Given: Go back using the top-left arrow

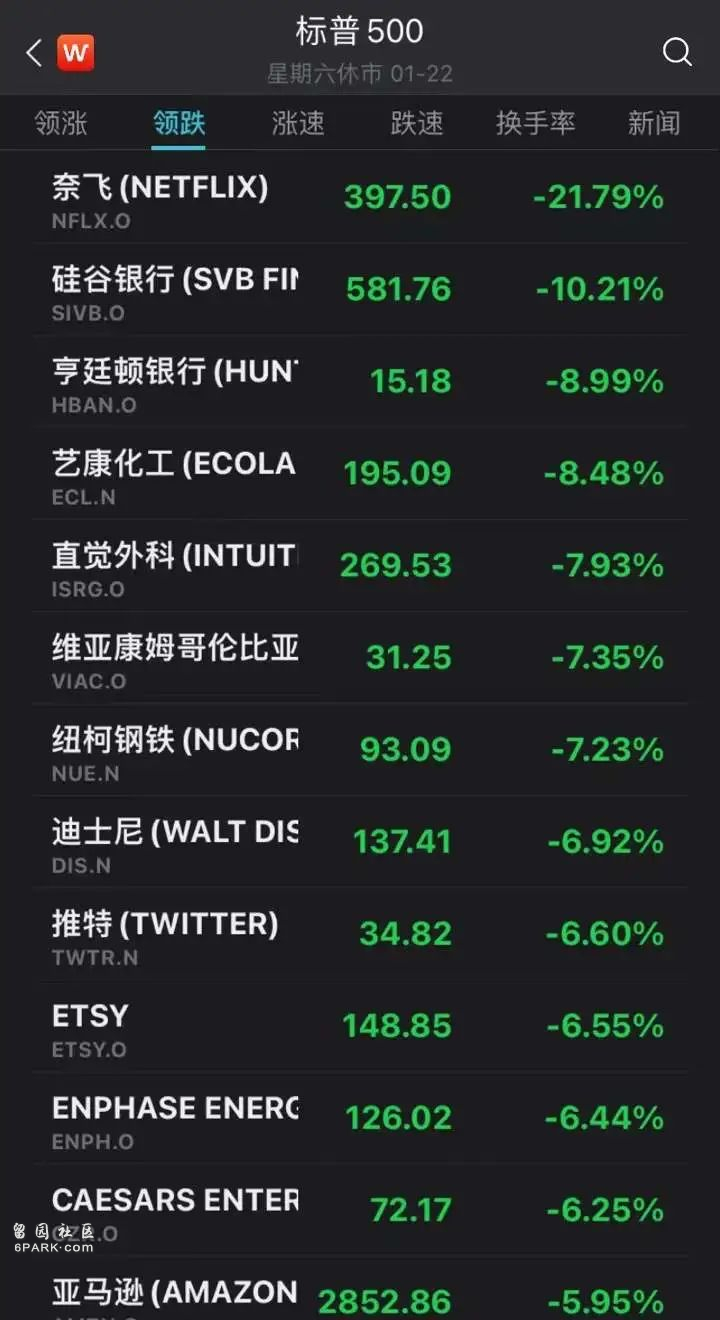Looking at the screenshot, I should (34, 53).
